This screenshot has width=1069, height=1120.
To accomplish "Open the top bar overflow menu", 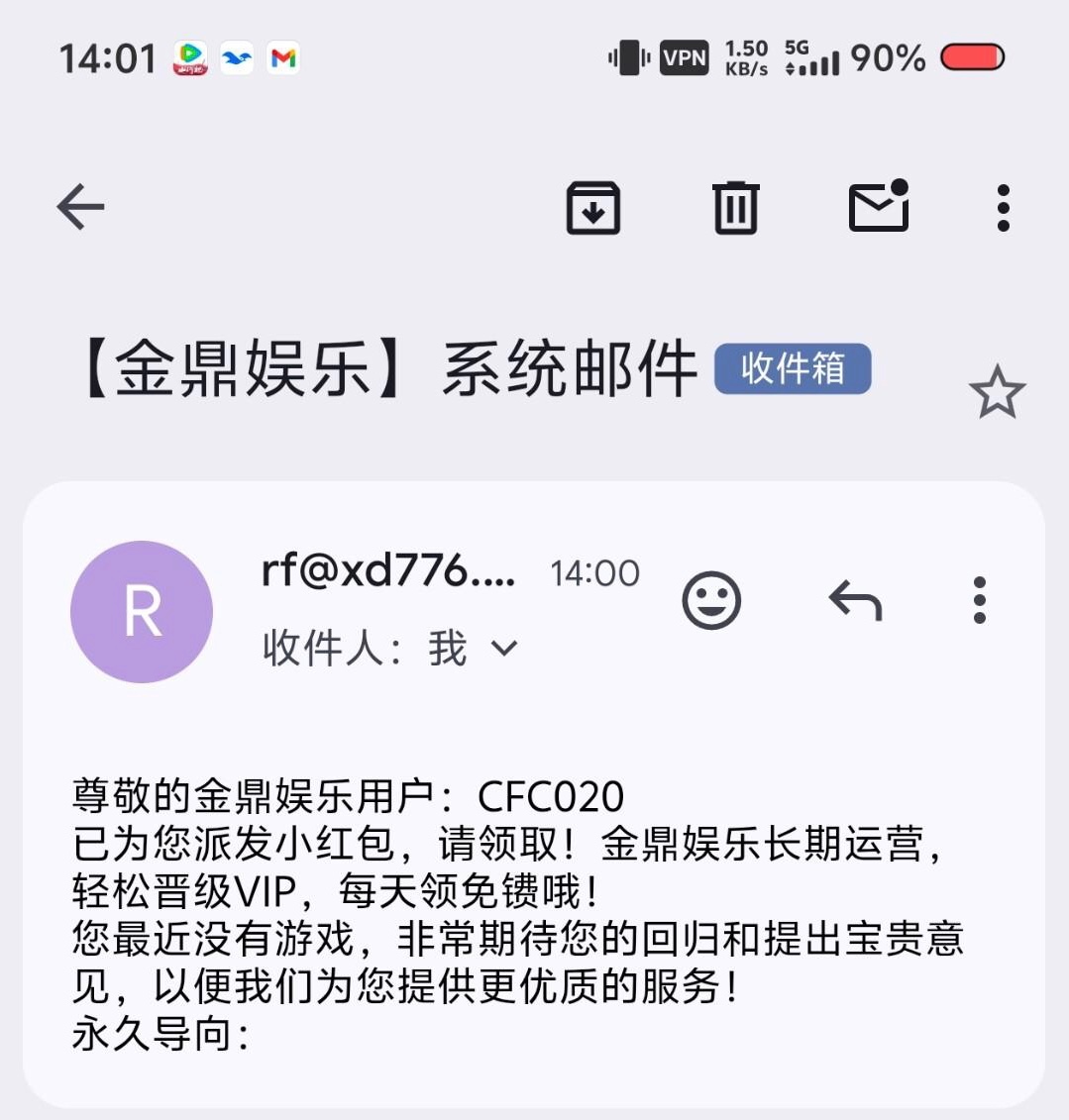I will click(x=1003, y=208).
